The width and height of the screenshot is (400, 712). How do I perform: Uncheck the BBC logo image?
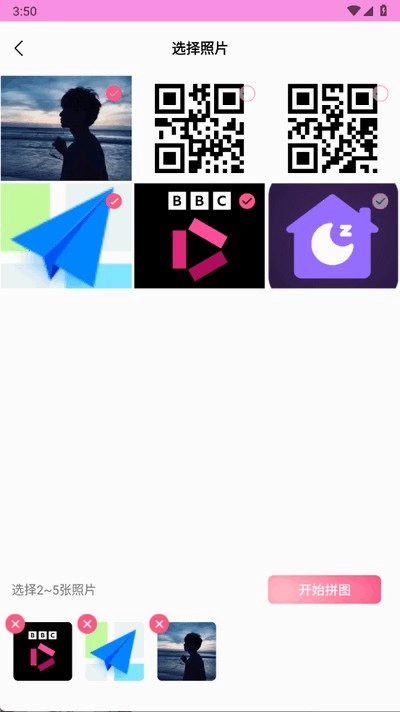(x=247, y=201)
